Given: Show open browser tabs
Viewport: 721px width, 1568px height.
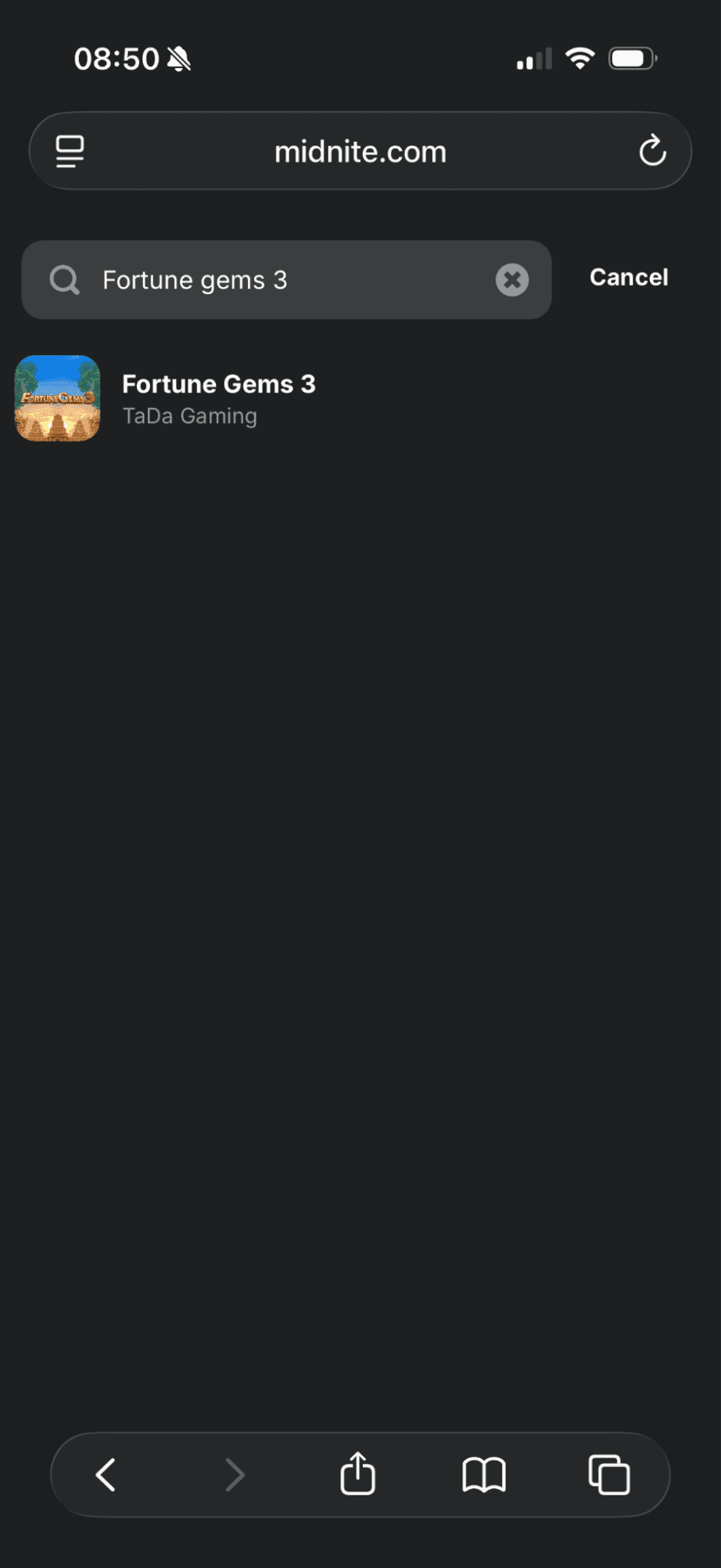Looking at the screenshot, I should 608,1475.
